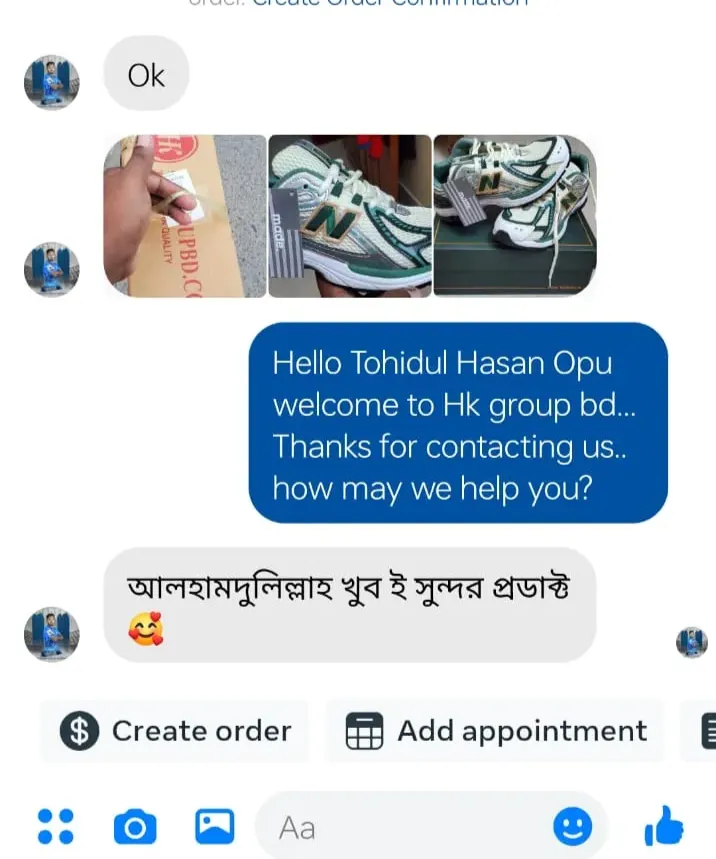Open the Create Order Confirmation link

390,3
